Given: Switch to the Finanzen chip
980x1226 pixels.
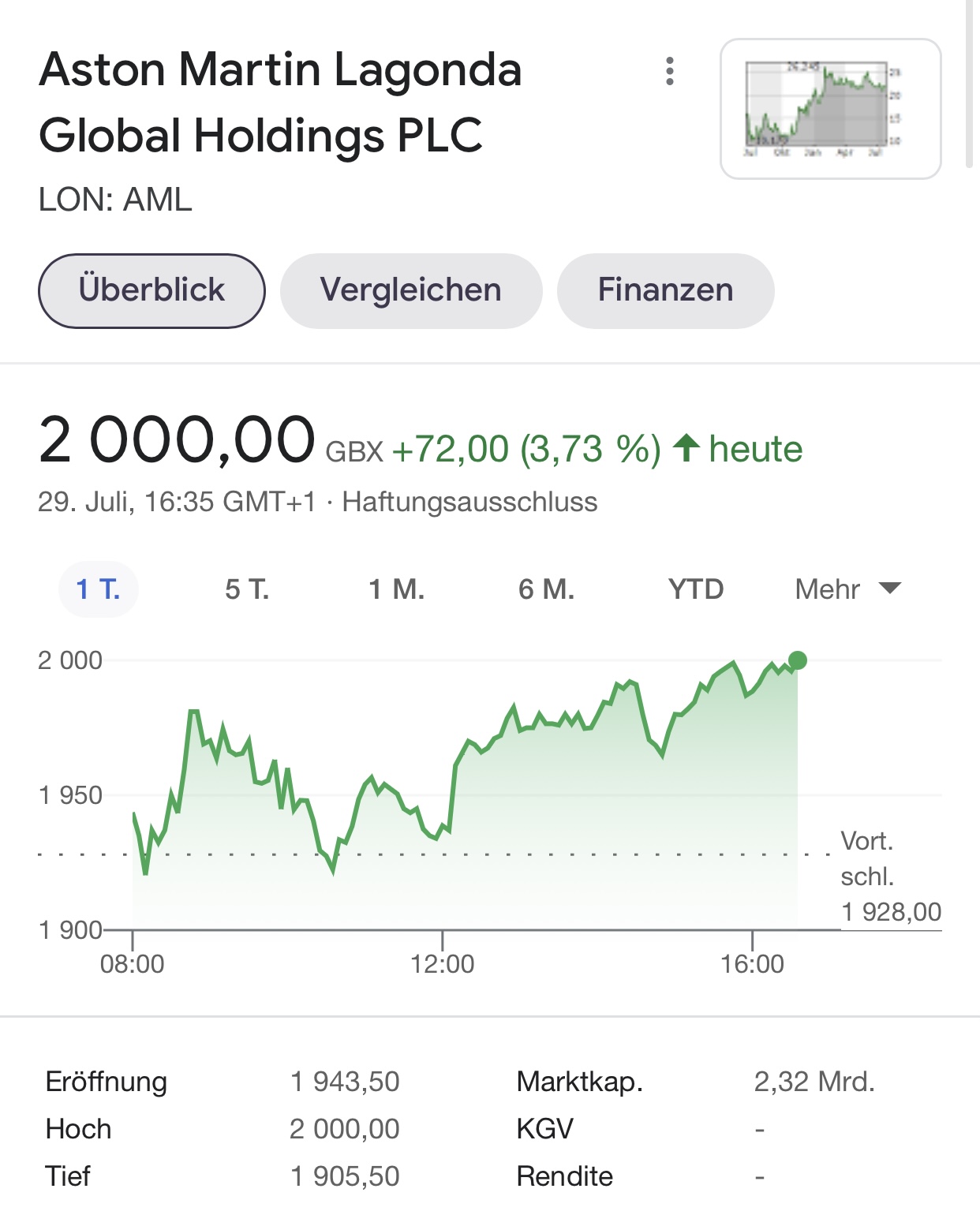Looking at the screenshot, I should coord(665,290).
